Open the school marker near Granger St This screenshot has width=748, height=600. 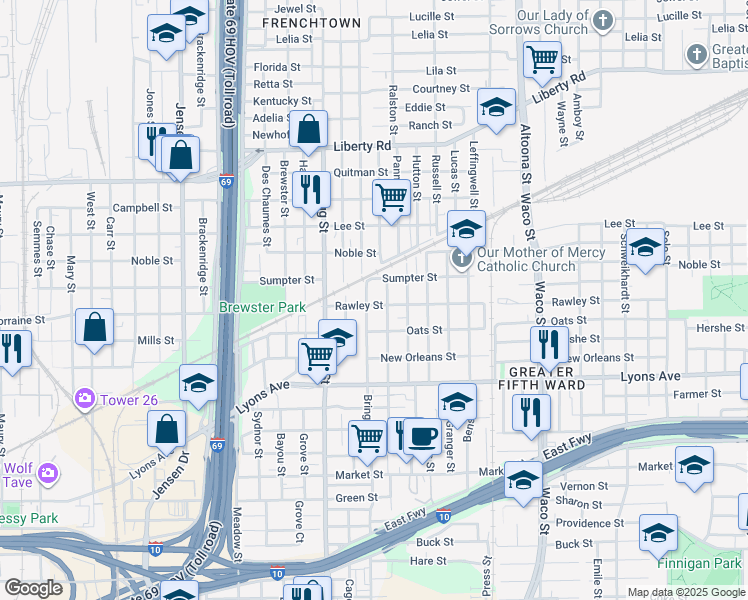[457, 402]
